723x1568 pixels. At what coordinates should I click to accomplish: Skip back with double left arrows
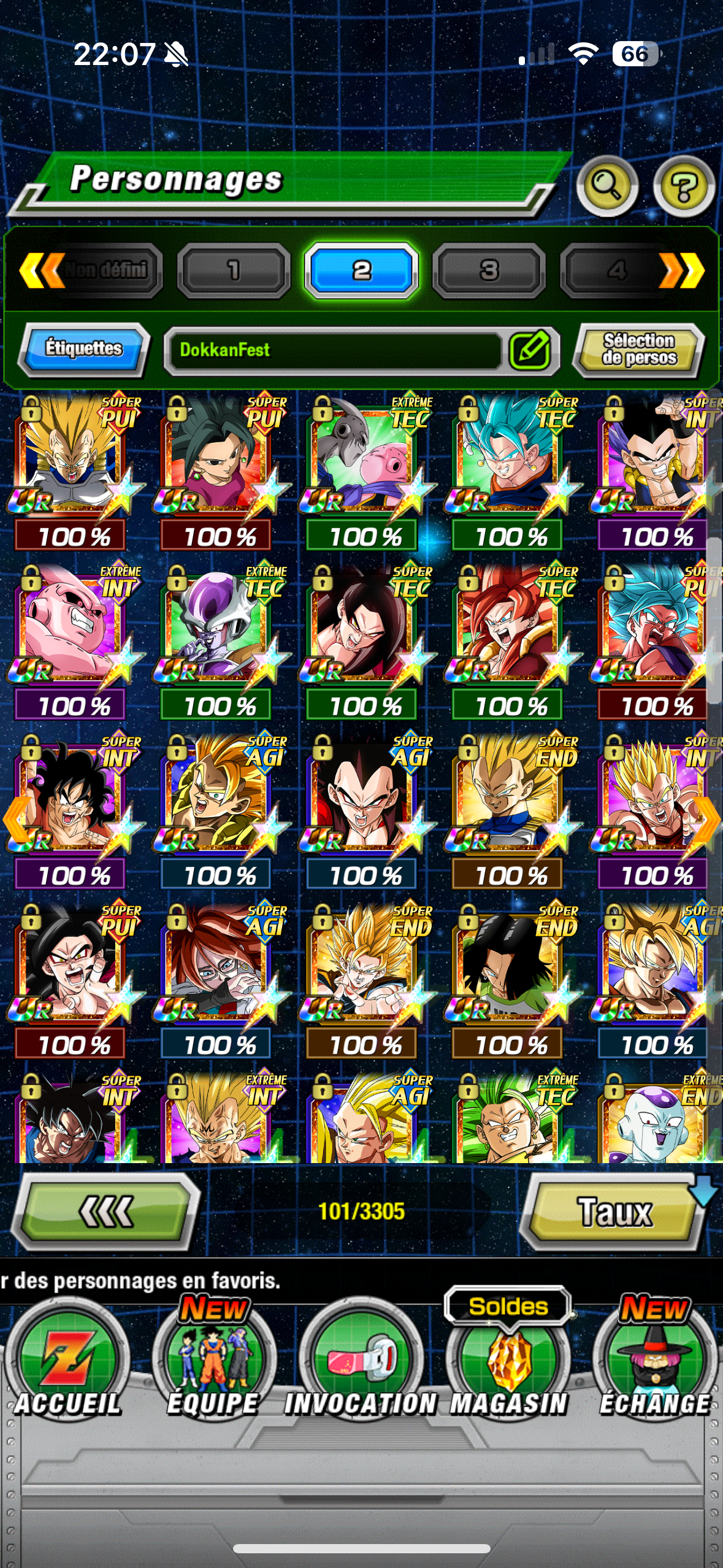[x=40, y=270]
